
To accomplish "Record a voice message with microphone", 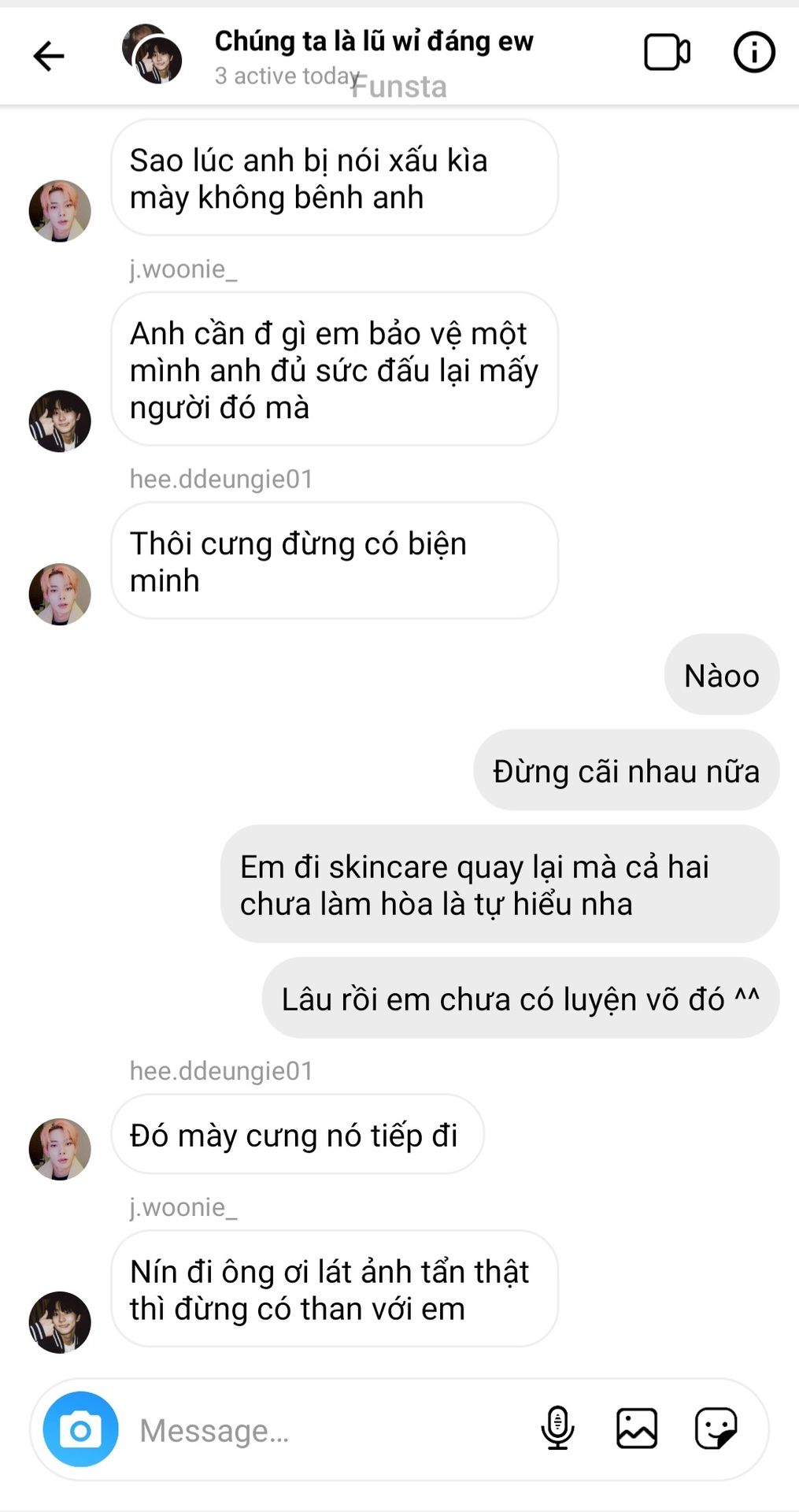I will [557, 1429].
